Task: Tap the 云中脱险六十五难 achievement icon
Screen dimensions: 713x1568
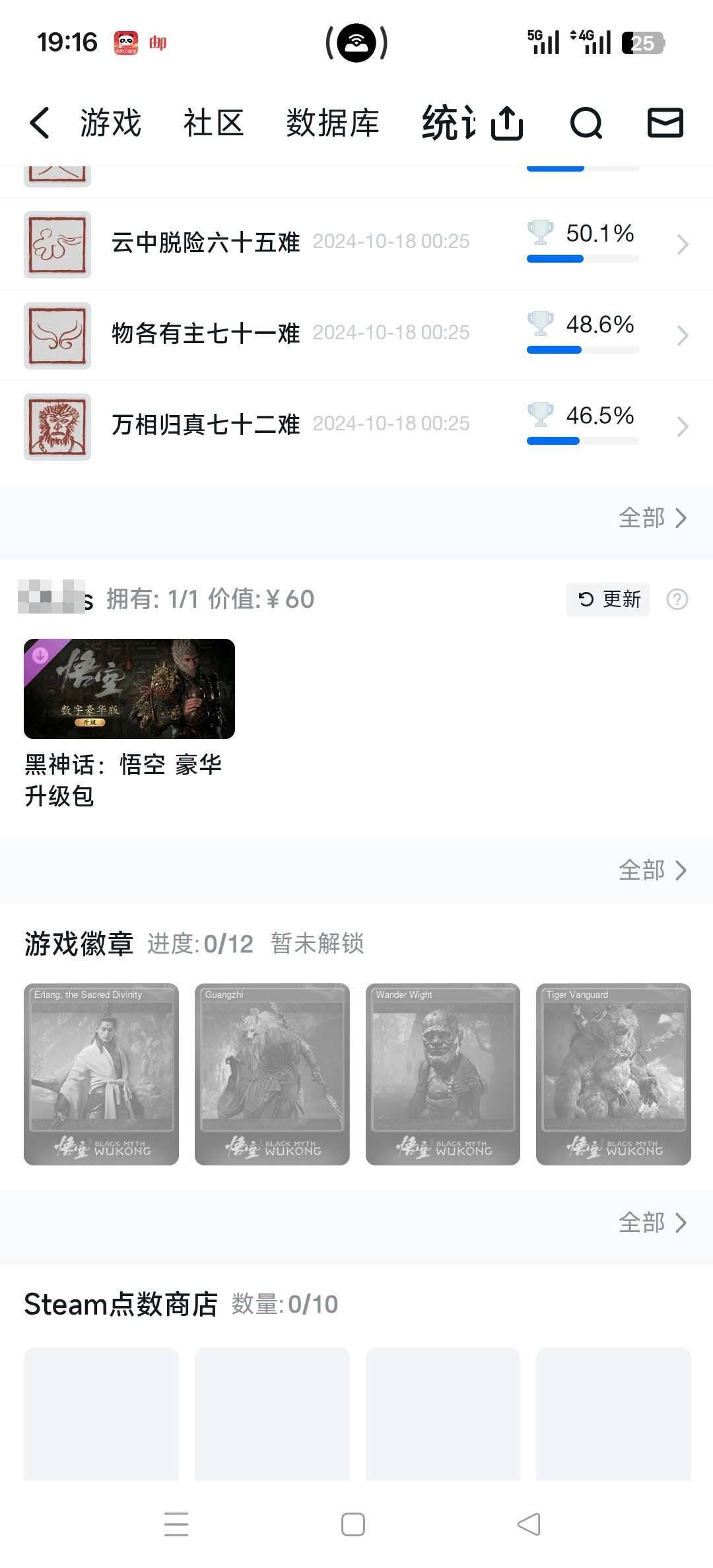Action: (x=57, y=243)
